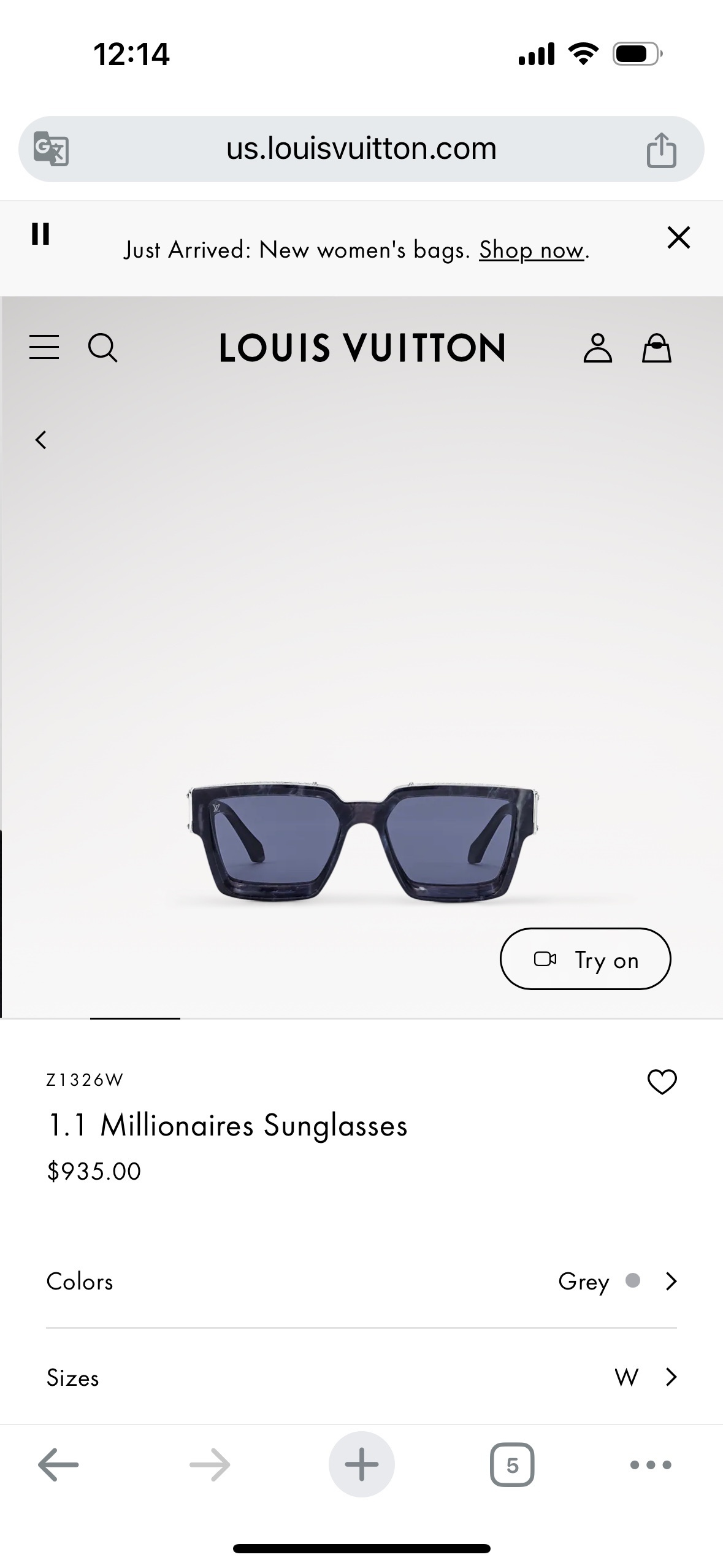Show the open tabs switcher
The height and width of the screenshot is (1568, 723).
coord(512,1465)
